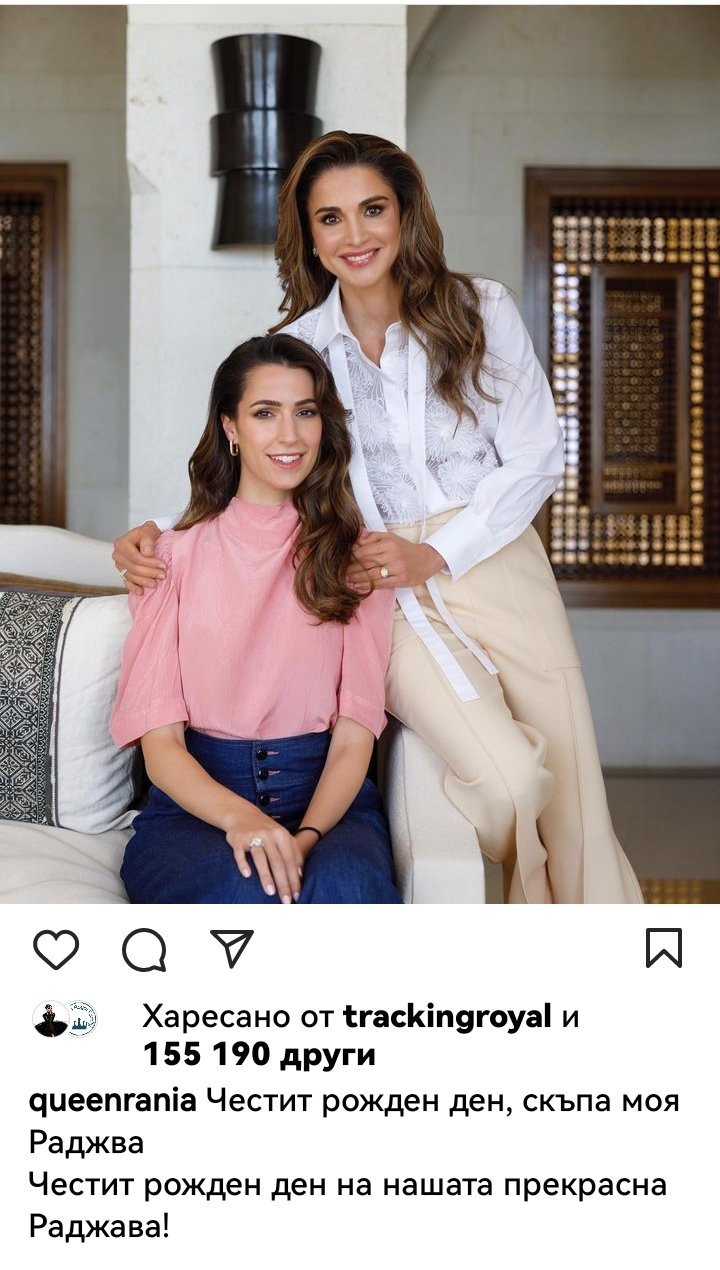Bookmark this post

tap(663, 948)
